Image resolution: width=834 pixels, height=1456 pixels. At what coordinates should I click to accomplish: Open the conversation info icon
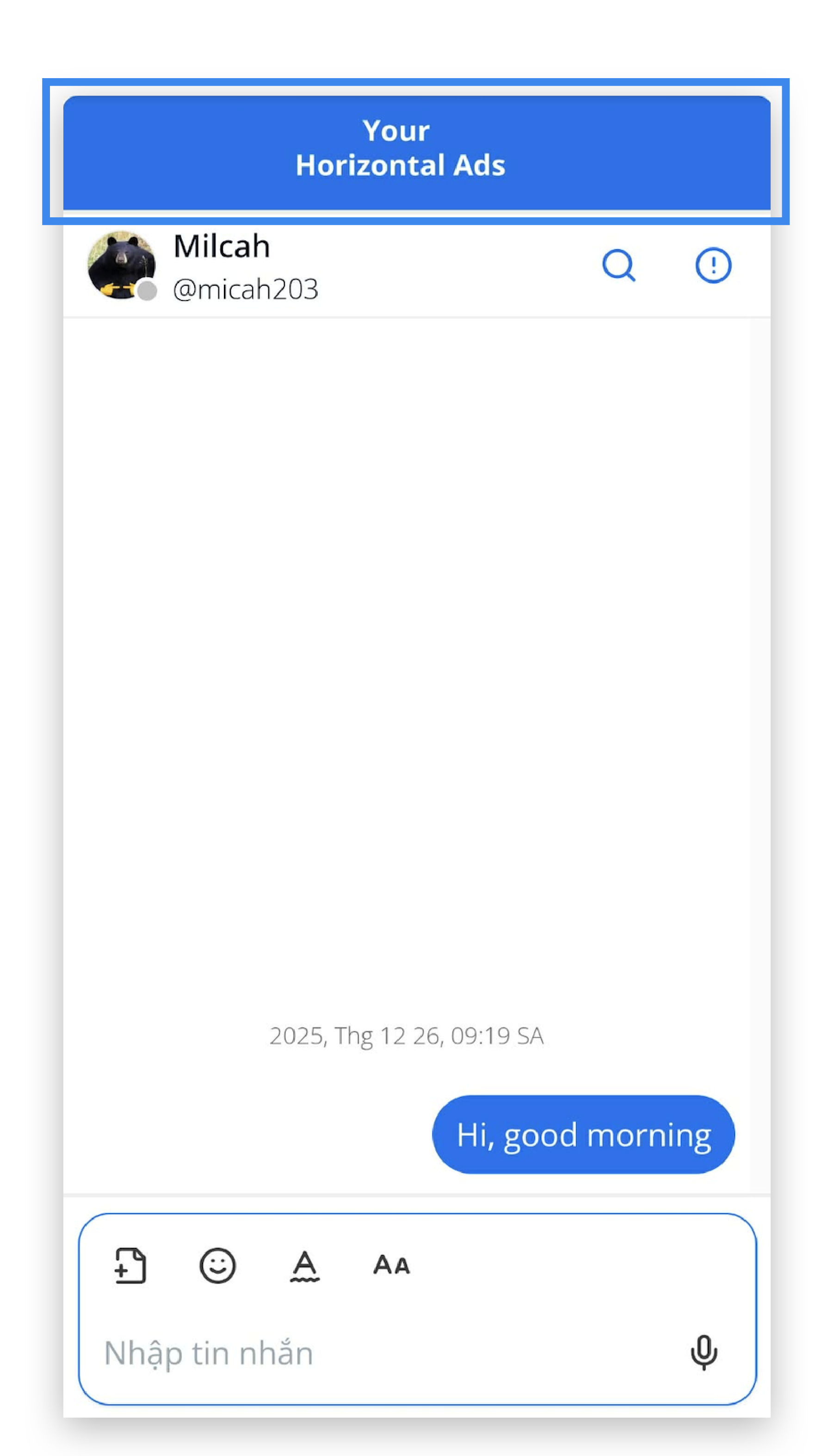[x=712, y=265]
